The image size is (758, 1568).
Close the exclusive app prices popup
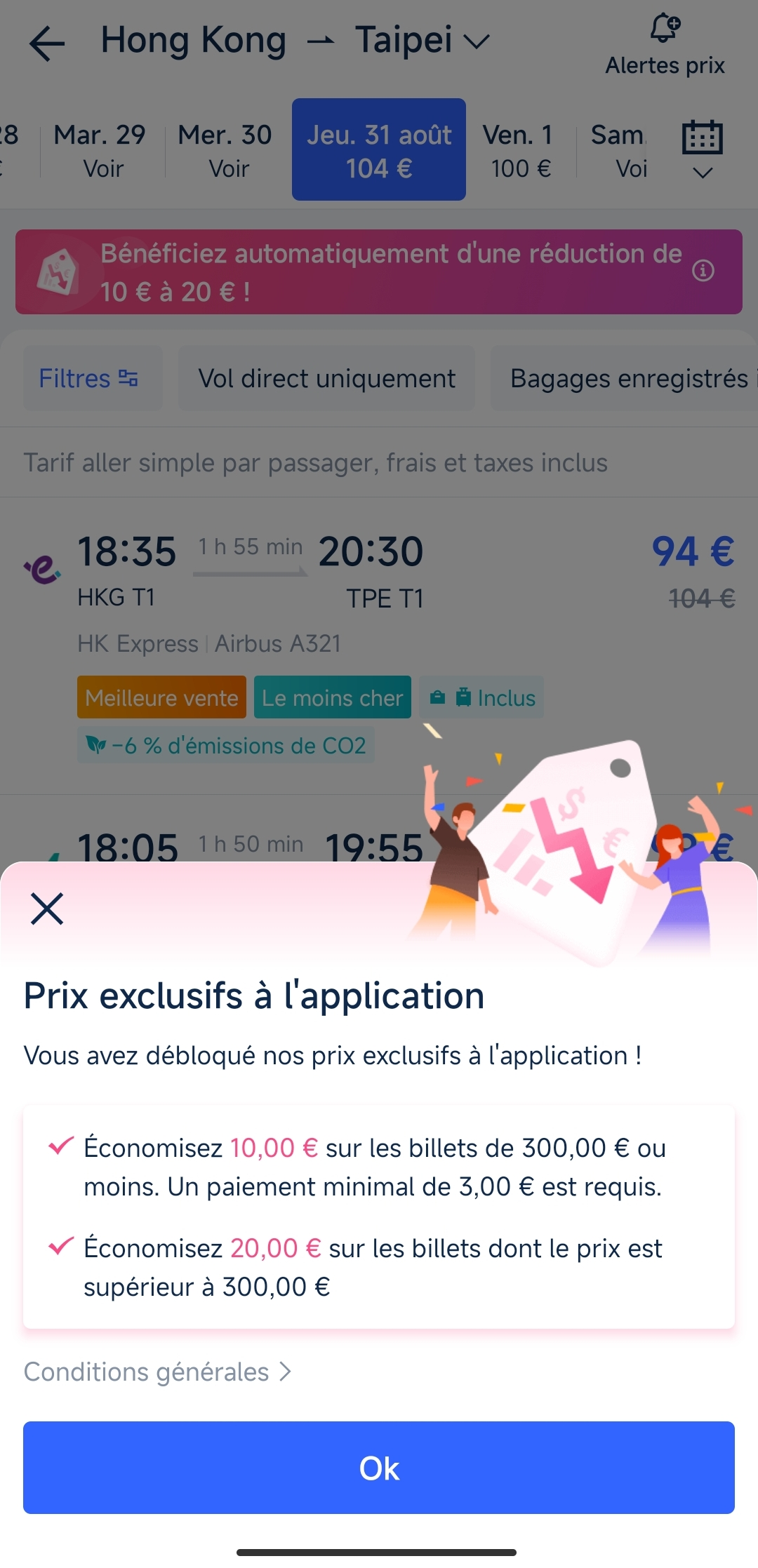point(47,909)
